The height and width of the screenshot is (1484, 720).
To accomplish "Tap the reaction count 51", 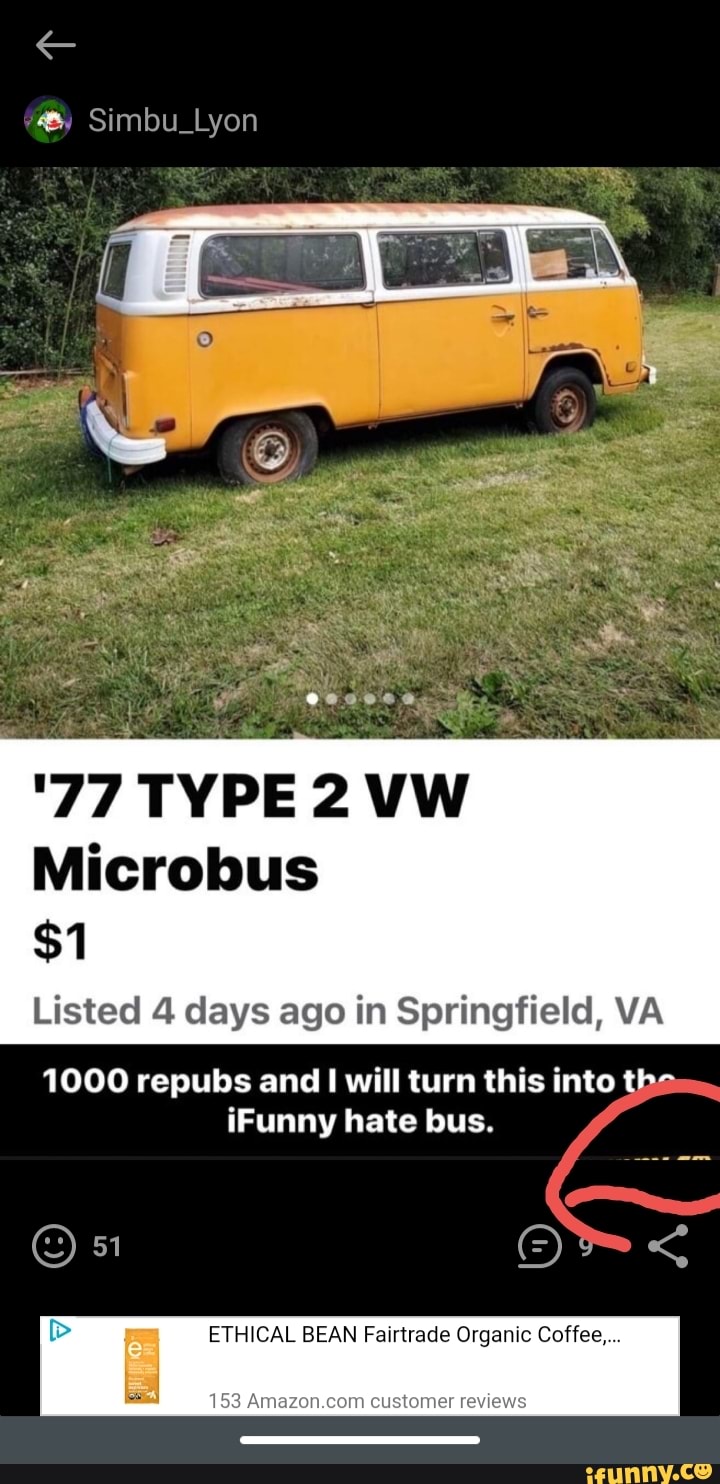I will pos(107,1246).
